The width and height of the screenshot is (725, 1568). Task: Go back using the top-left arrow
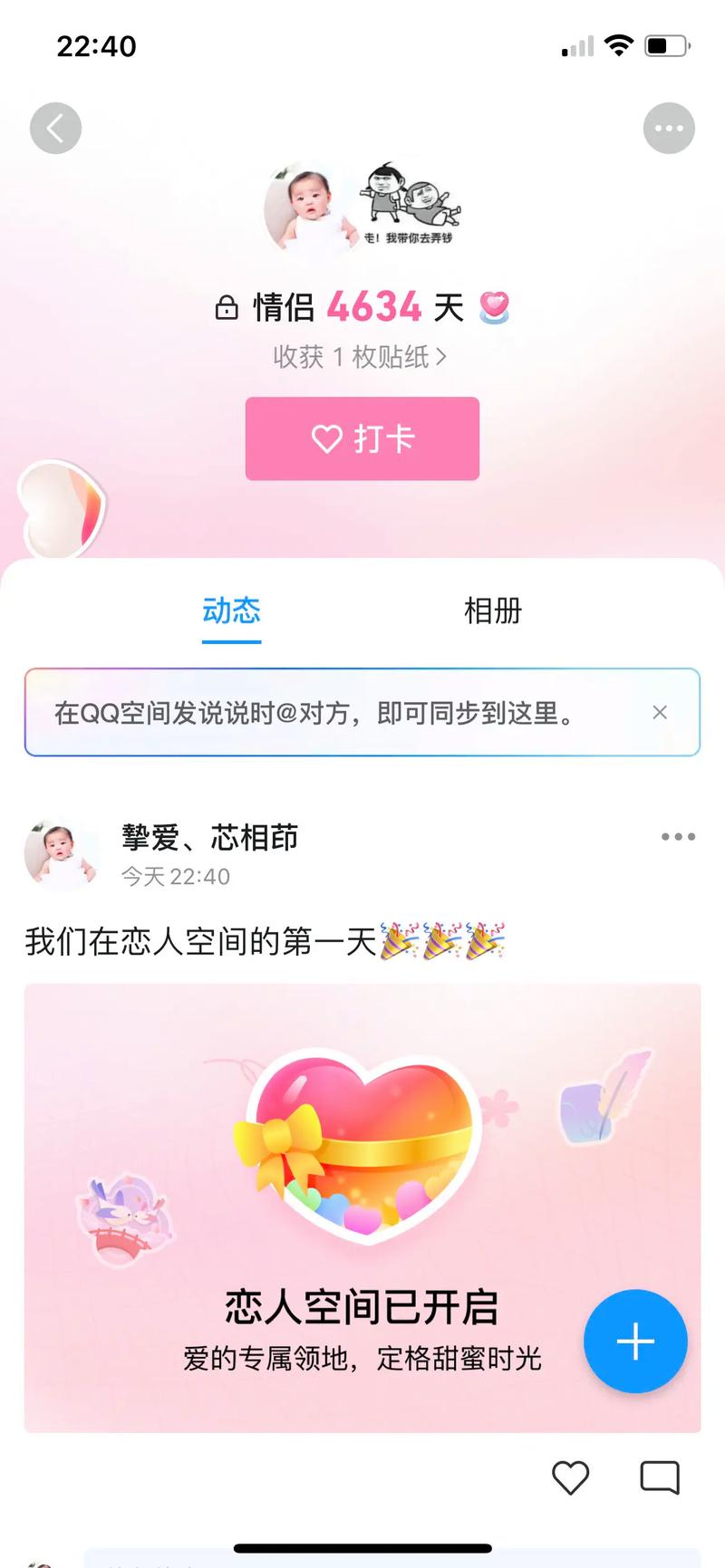pyautogui.click(x=55, y=129)
